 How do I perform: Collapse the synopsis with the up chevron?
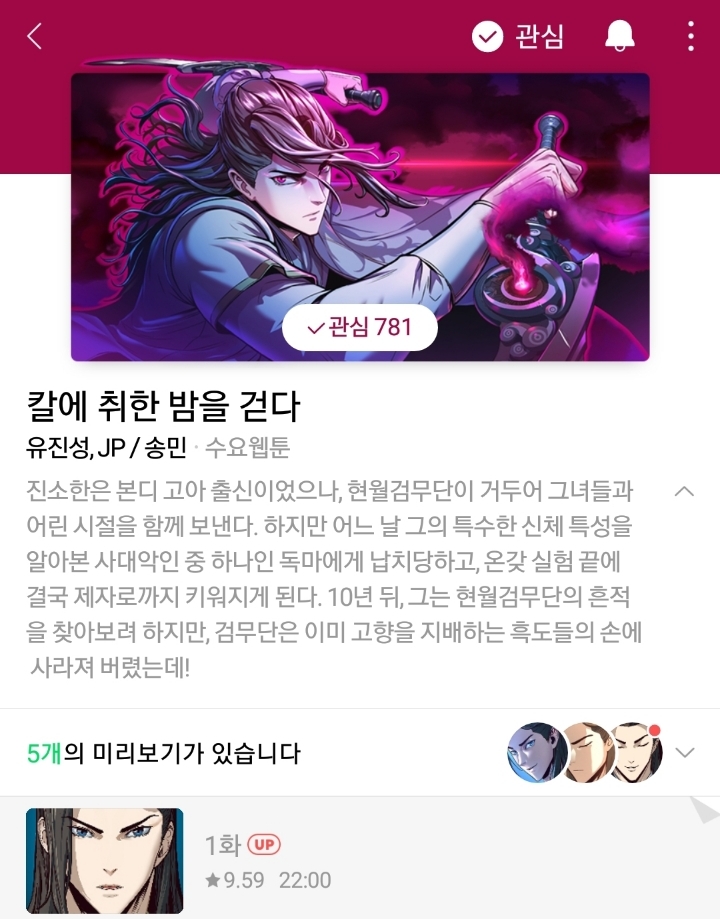pos(683,492)
